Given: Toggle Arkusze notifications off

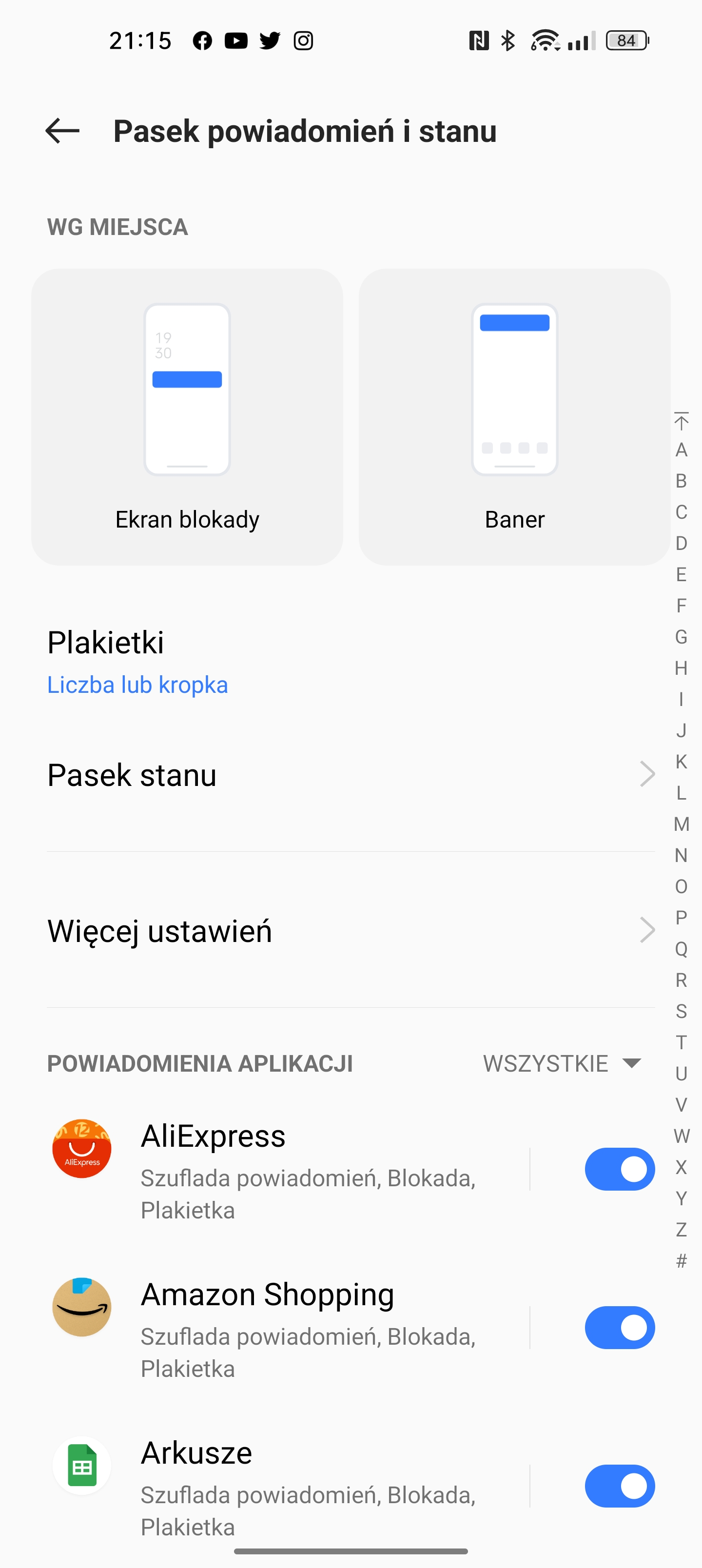Looking at the screenshot, I should tap(619, 1486).
